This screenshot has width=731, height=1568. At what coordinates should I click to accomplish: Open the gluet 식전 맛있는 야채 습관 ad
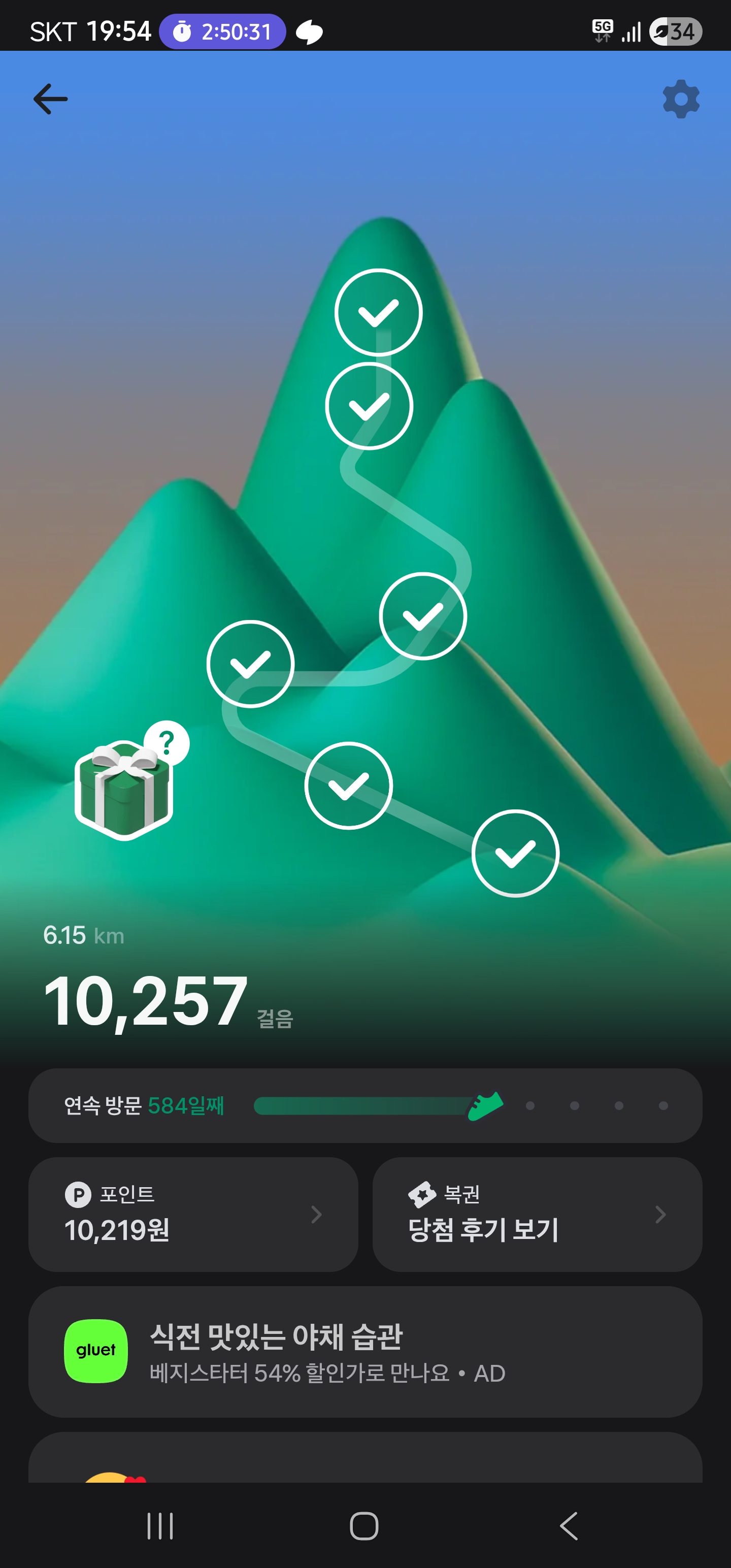(x=365, y=1351)
